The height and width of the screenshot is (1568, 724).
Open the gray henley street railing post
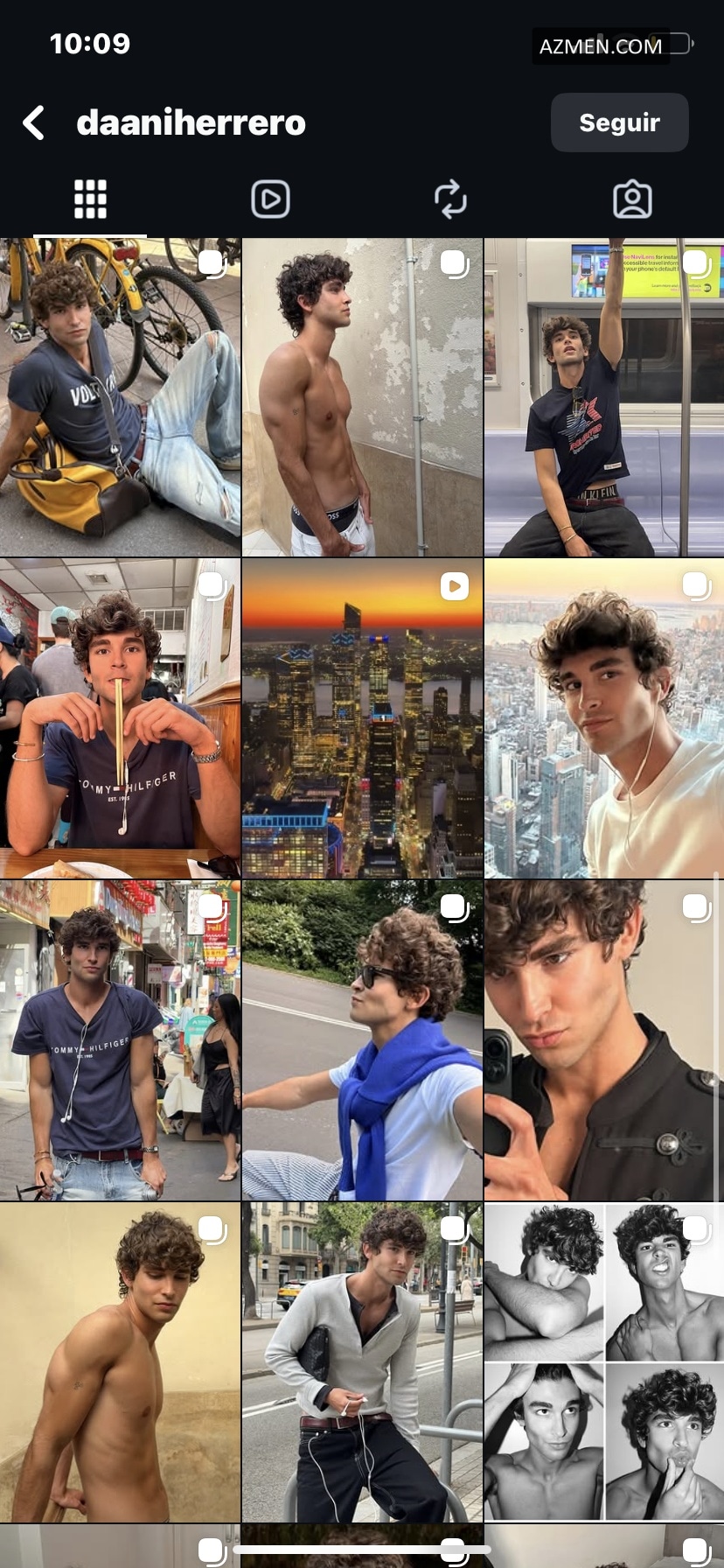(362, 1362)
